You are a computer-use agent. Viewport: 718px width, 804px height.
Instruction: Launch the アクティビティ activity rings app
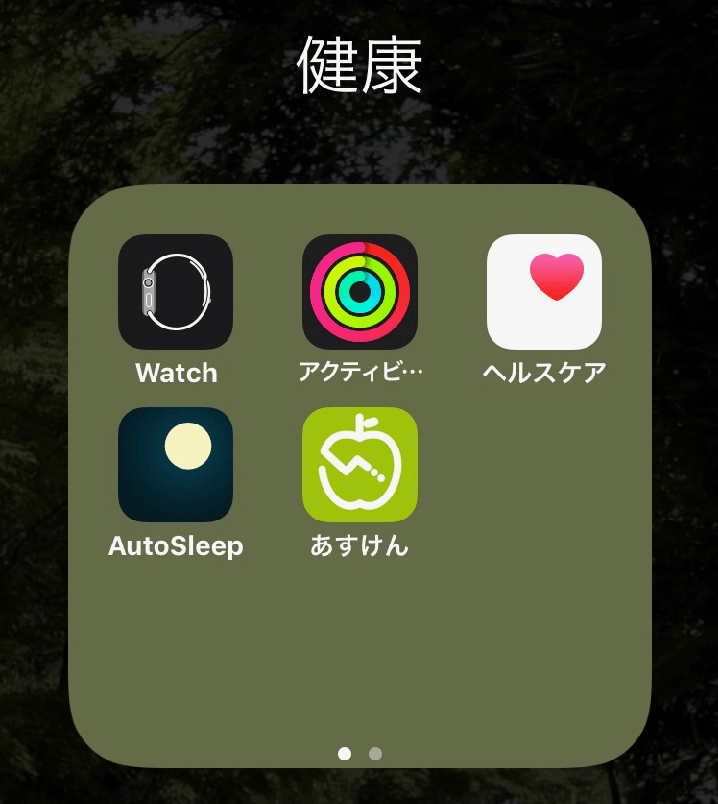click(360, 292)
